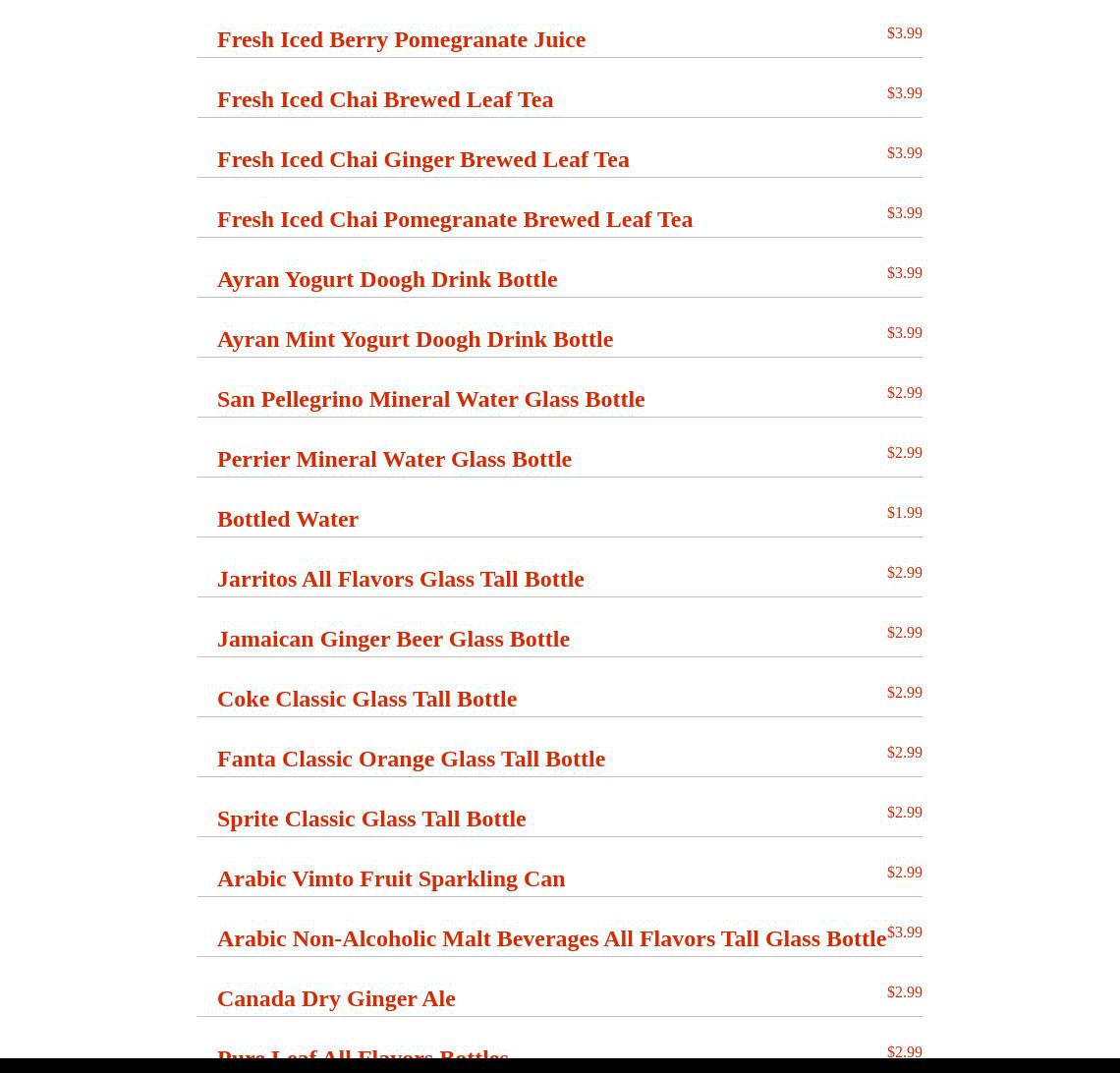Select Arabic Non-Alcoholic Malt Beverages item
Image resolution: width=1120 pixels, height=1073 pixels.
coord(551,939)
